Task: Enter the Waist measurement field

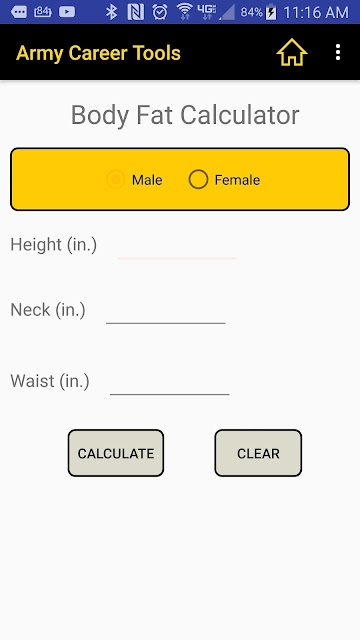Action: (x=170, y=382)
